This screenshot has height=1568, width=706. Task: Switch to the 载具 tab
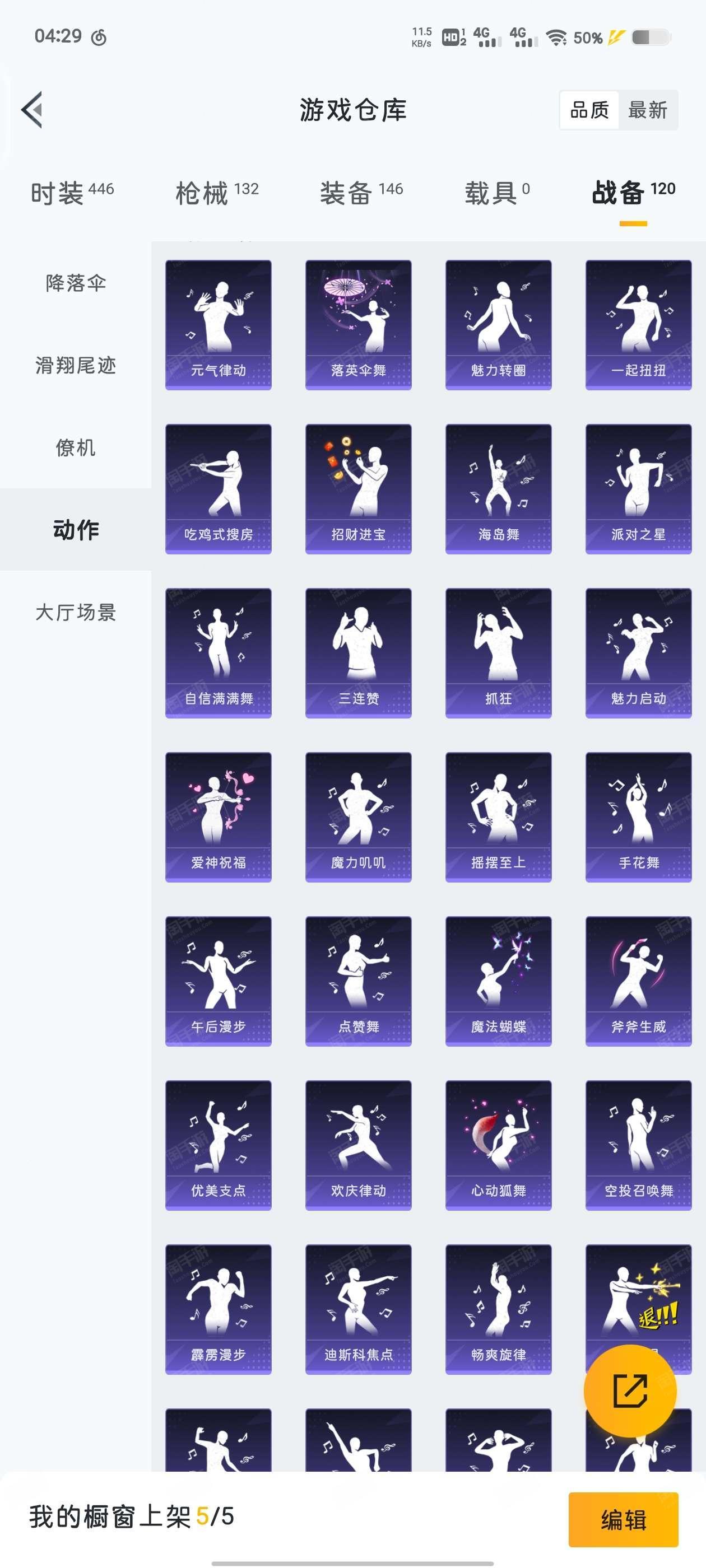point(496,193)
